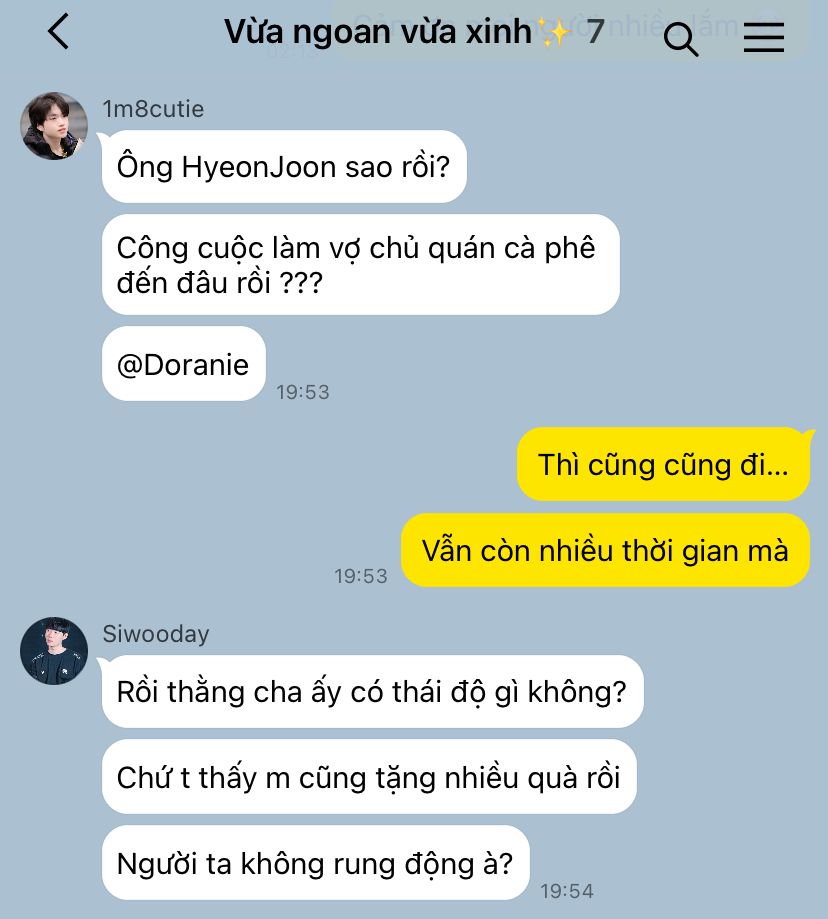This screenshot has height=919, width=828.
Task: Tap the @Doranie mention
Action: [183, 364]
